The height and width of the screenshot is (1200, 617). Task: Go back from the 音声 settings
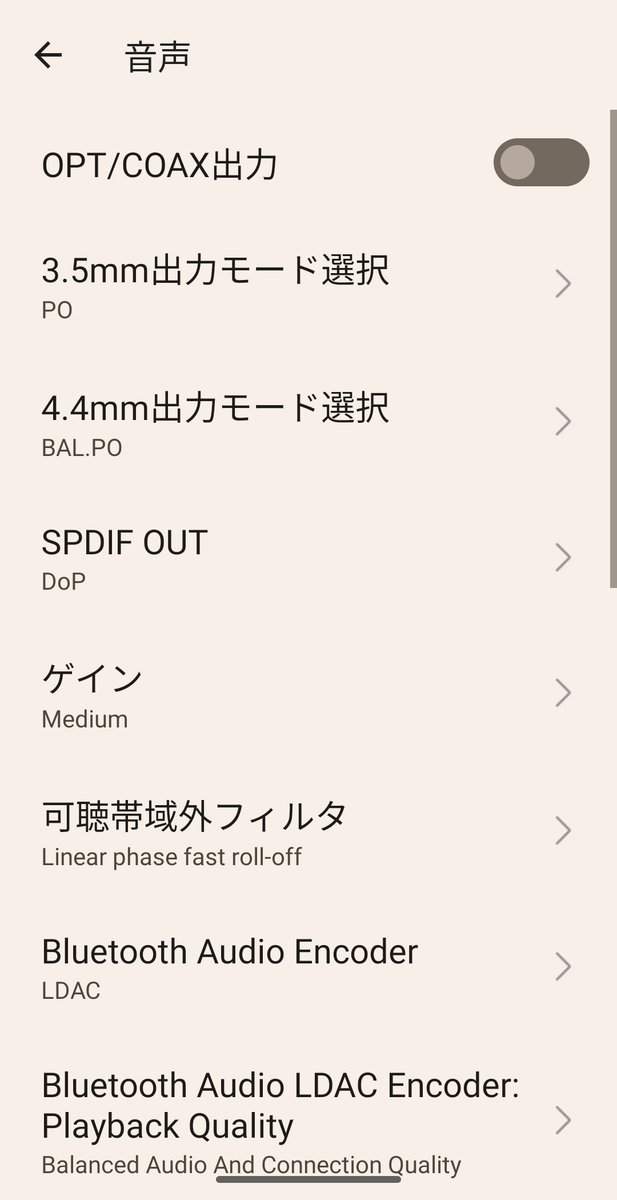point(48,56)
